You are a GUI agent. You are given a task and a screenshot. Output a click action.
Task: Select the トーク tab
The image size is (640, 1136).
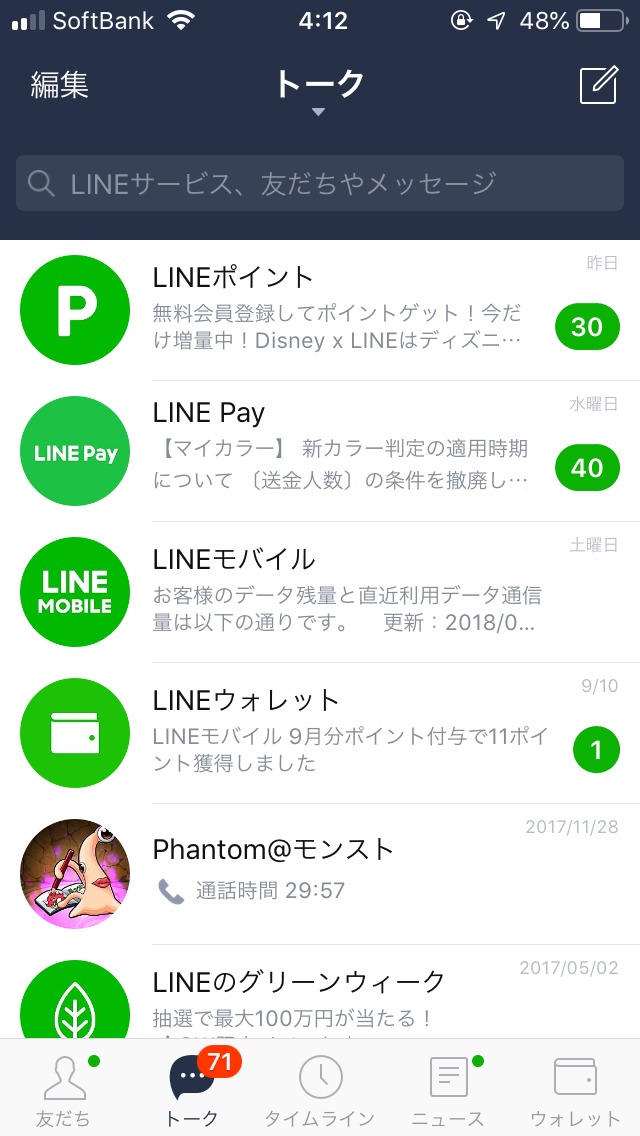(x=192, y=1090)
